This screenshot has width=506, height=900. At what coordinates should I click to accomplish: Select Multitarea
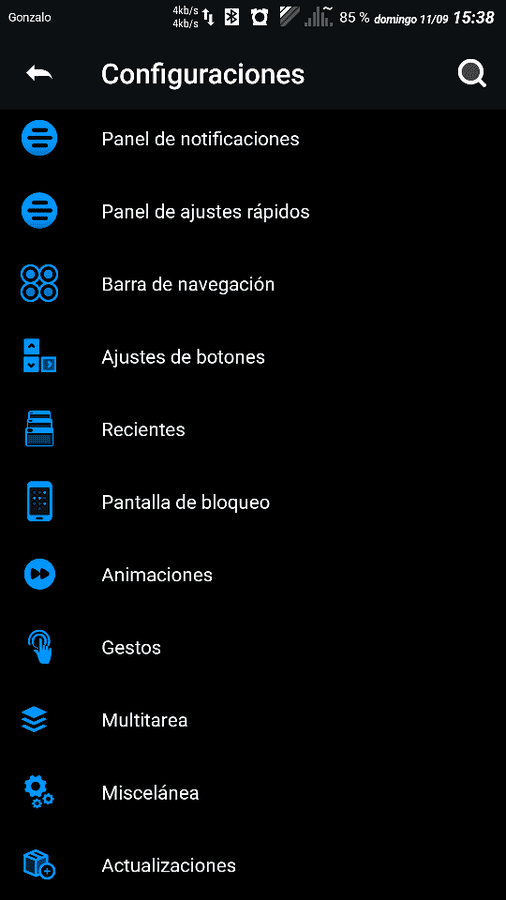point(253,720)
